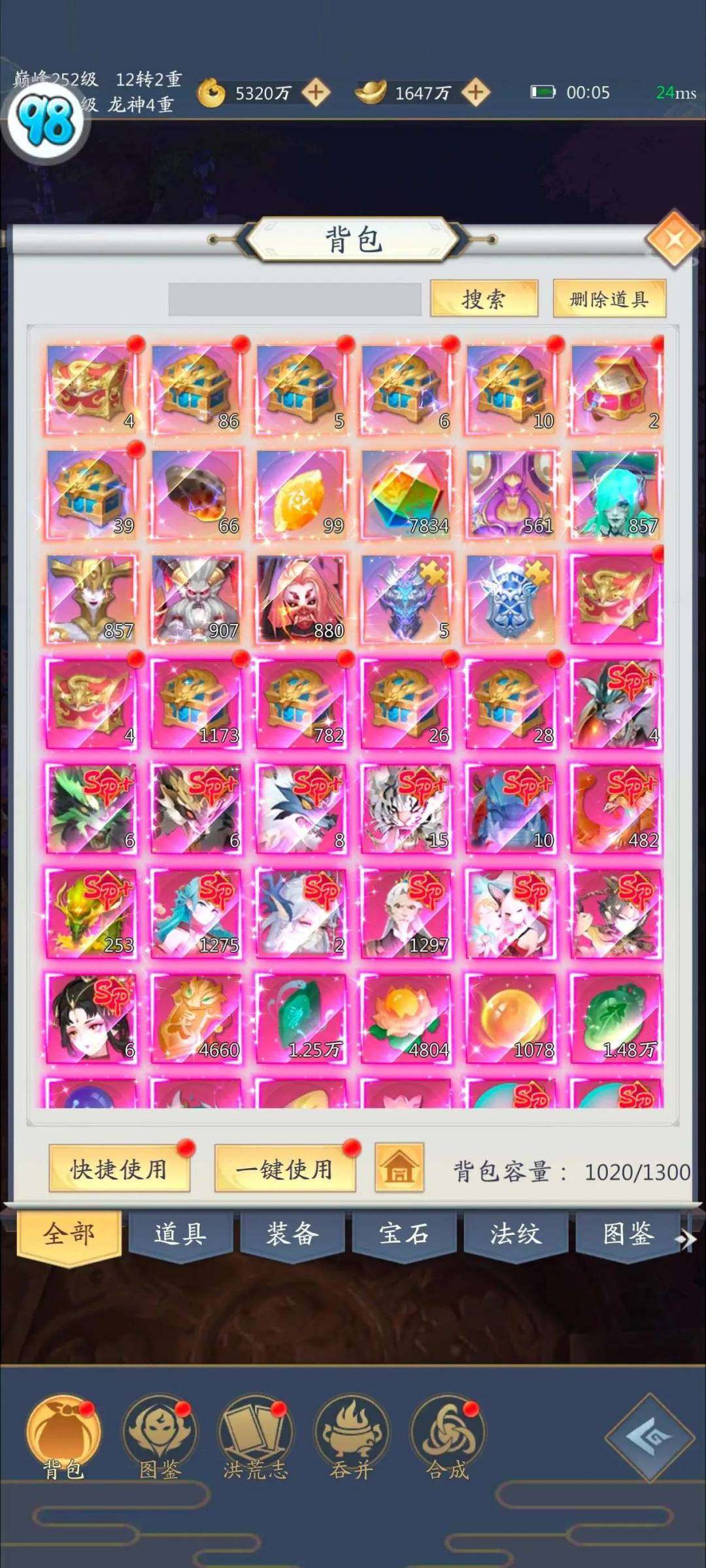This screenshot has width=706, height=1568.
Task: Open 合成 in bottom bar
Action: click(x=448, y=1437)
